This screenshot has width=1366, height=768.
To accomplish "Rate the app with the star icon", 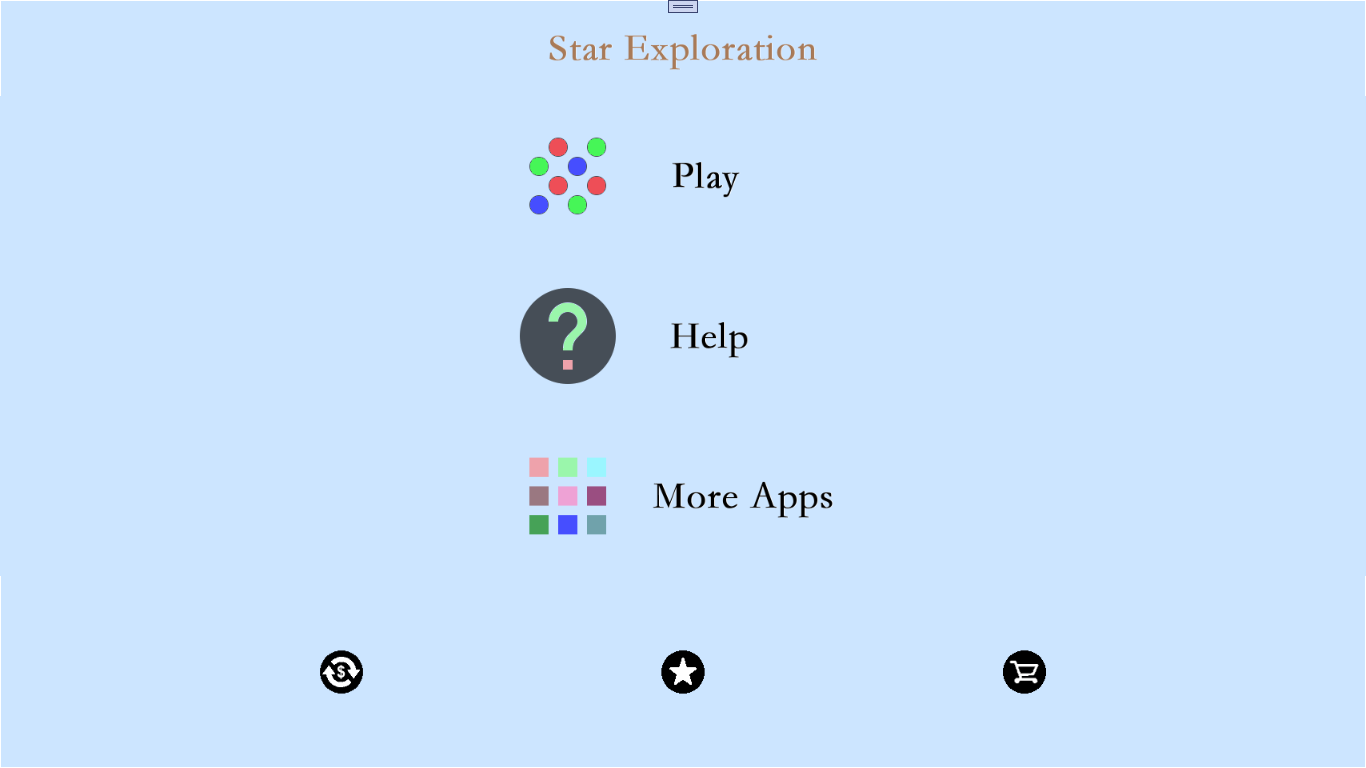I will 683,672.
